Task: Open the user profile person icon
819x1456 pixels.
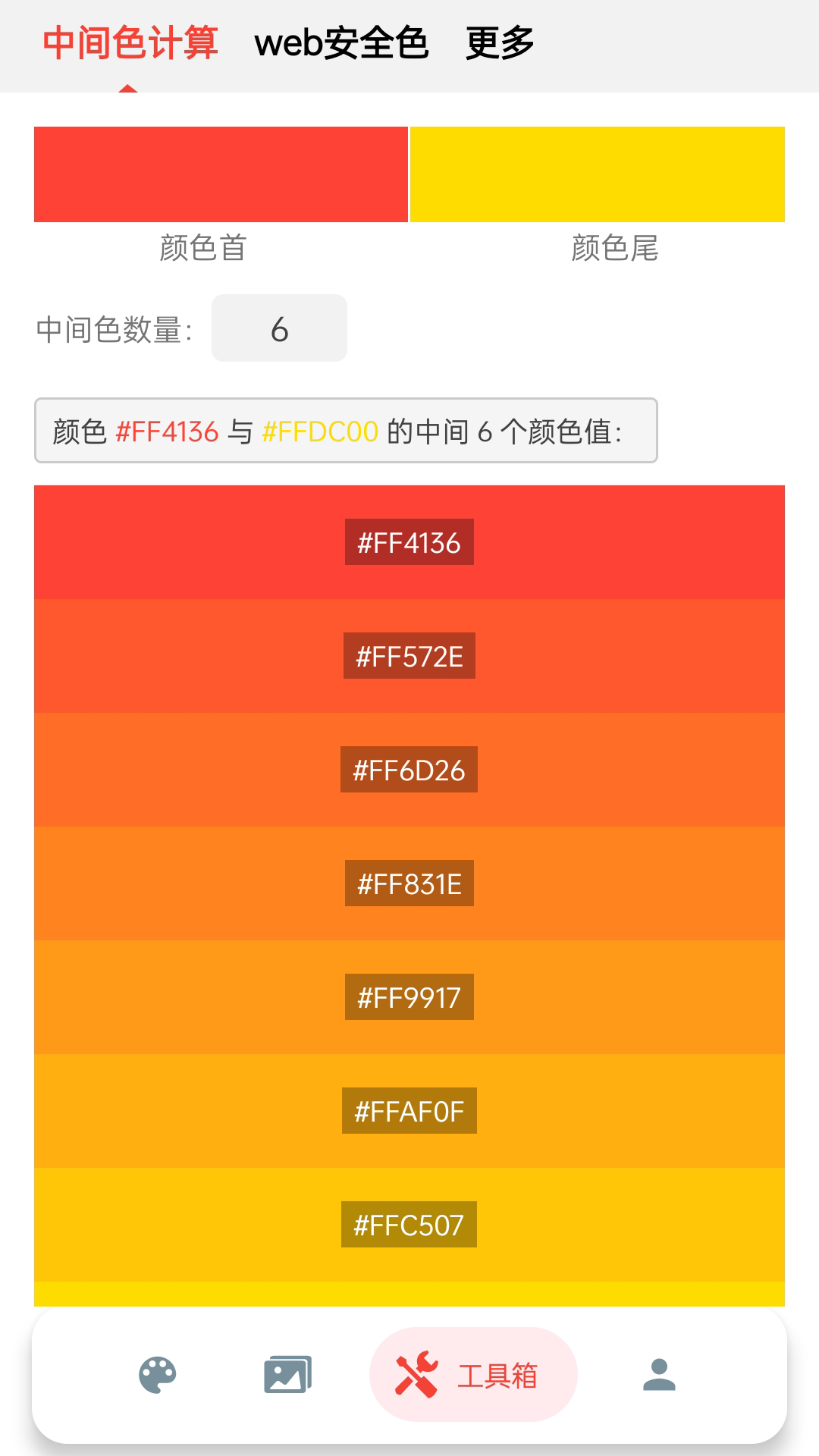Action: [x=660, y=1373]
